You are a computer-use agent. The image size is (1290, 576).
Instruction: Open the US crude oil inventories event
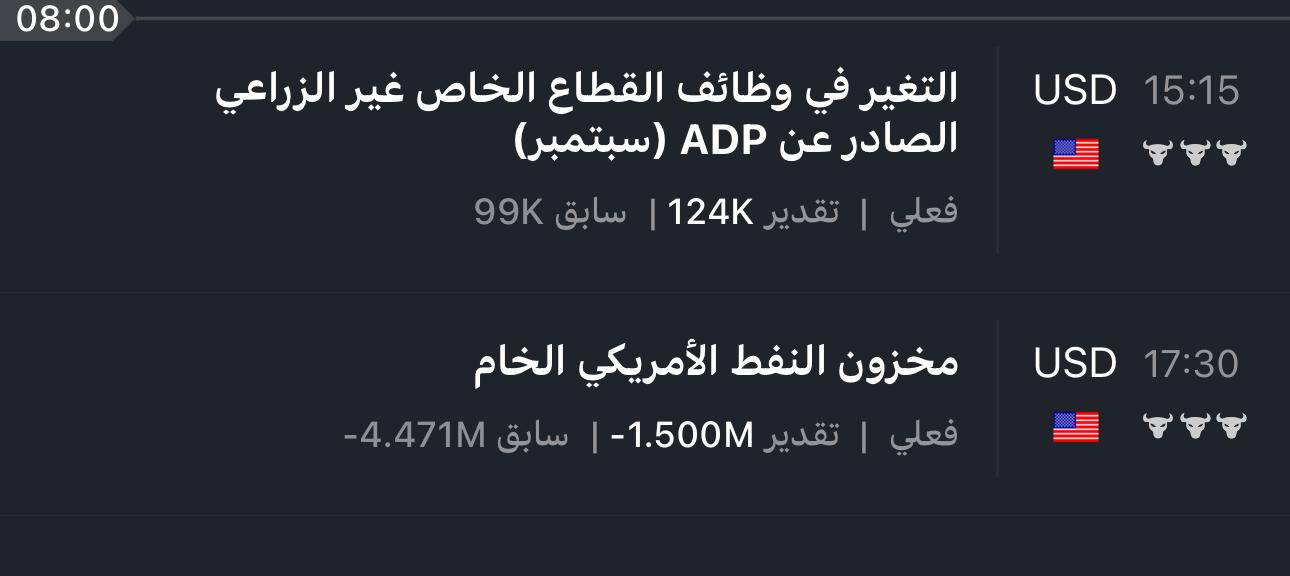(x=716, y=362)
